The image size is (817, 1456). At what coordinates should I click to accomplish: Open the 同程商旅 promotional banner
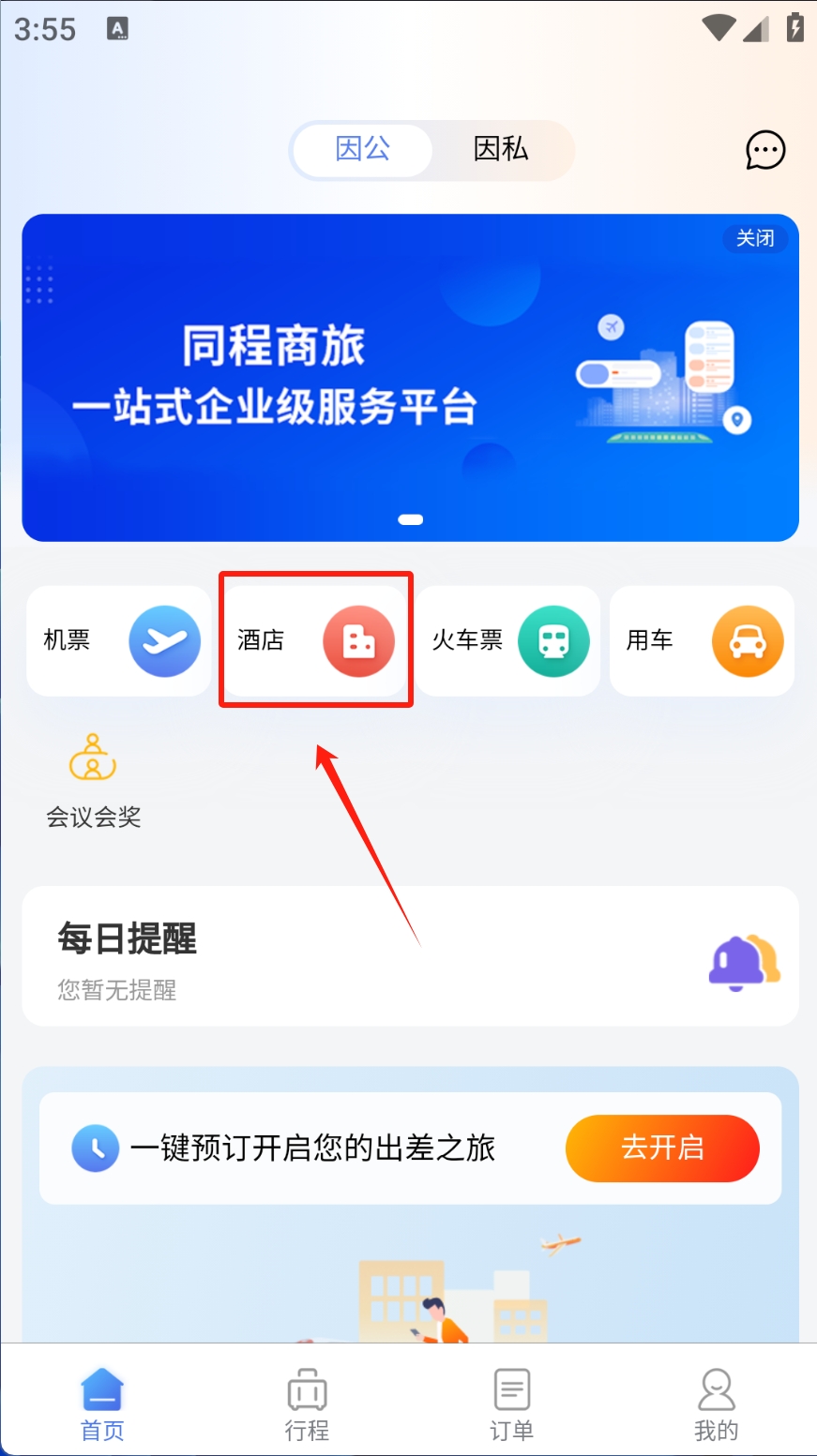click(x=410, y=377)
